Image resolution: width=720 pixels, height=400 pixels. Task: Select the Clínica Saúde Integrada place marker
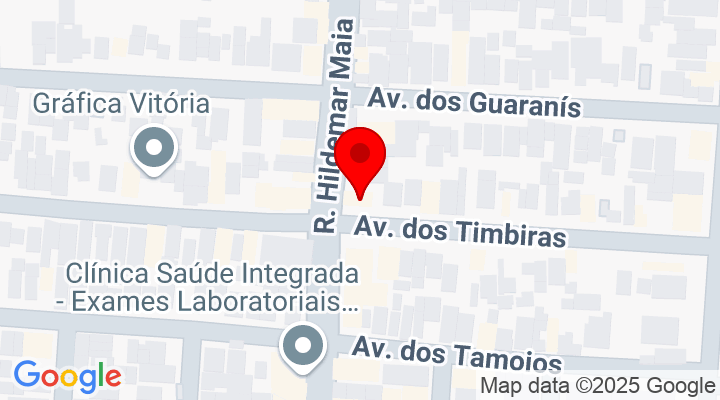pyautogui.click(x=303, y=347)
